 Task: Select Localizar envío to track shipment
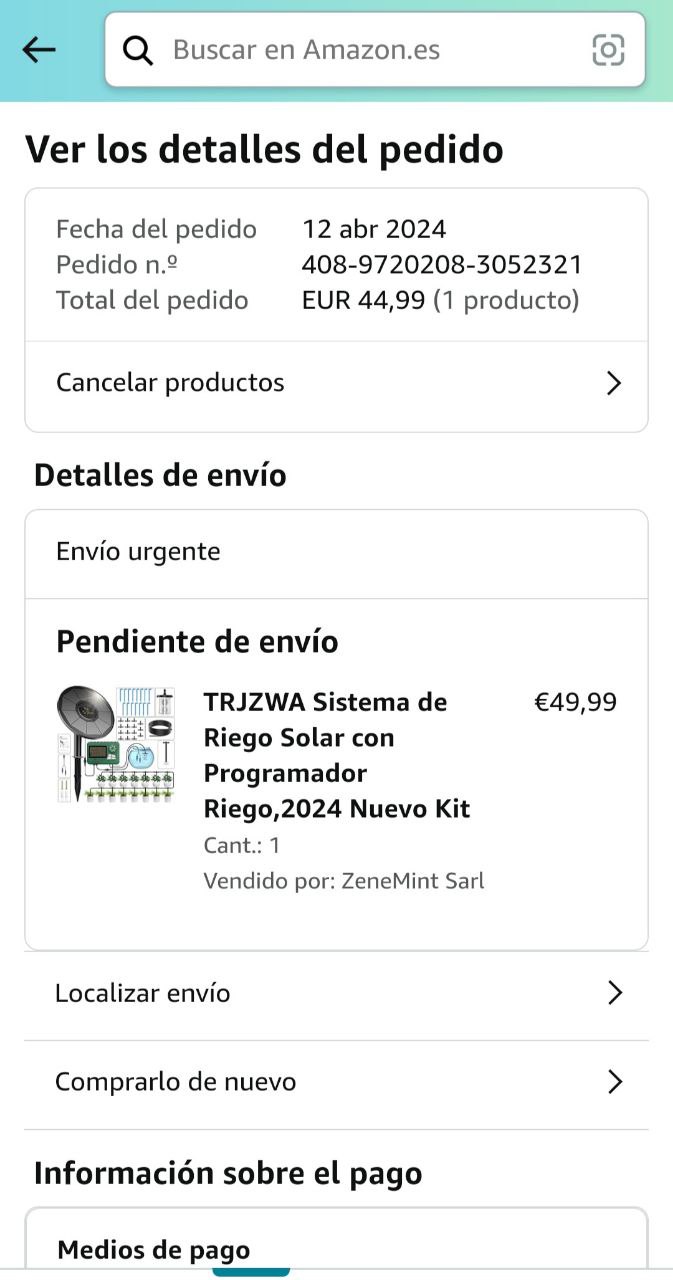(x=336, y=994)
